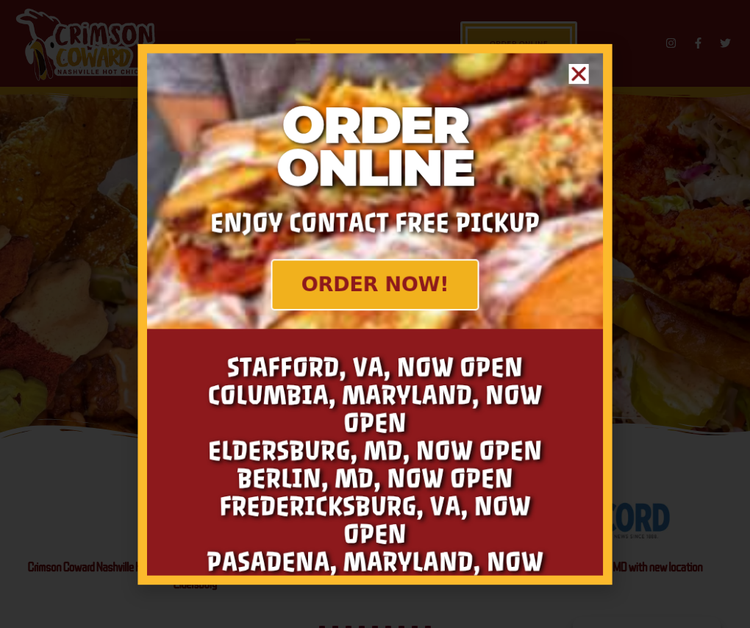Open the Instagram icon in the header

pyautogui.click(x=671, y=43)
